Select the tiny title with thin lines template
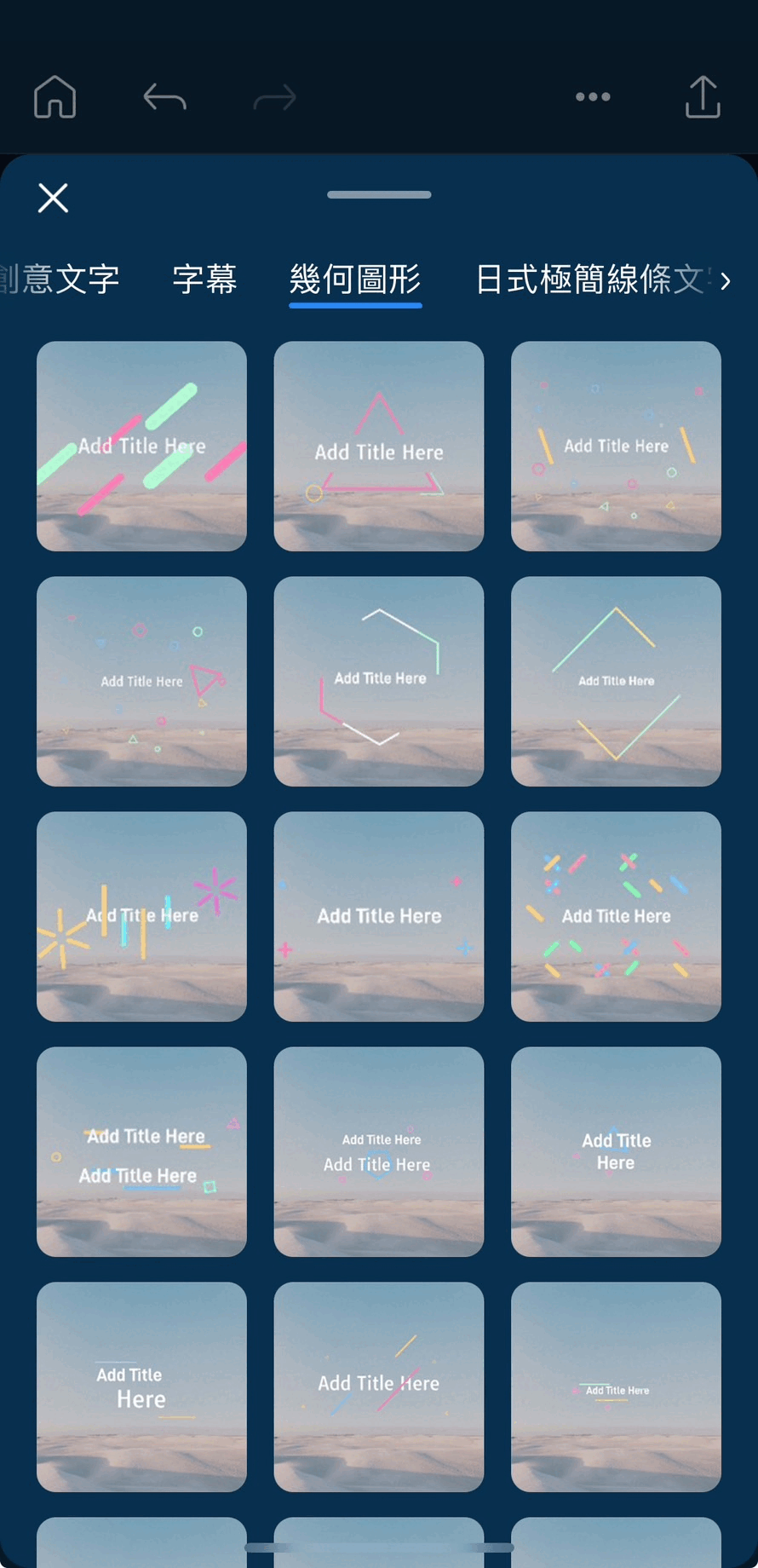 616,1386
